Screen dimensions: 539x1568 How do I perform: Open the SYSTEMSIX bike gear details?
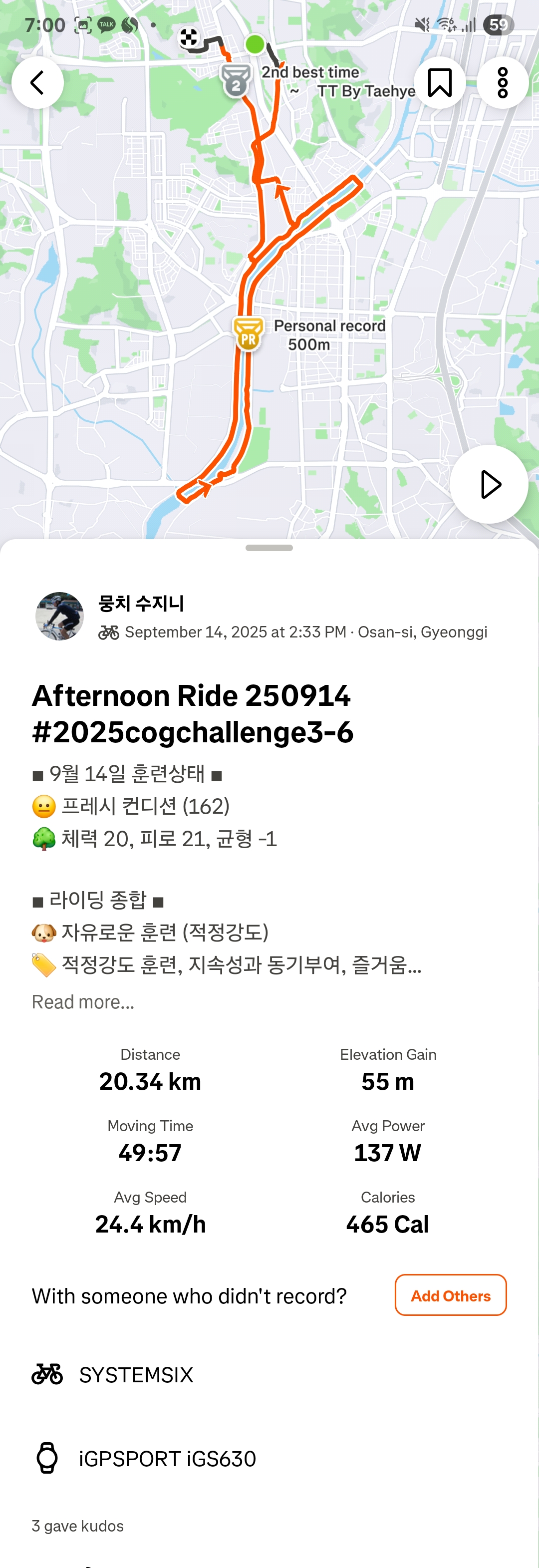pyautogui.click(x=136, y=1374)
